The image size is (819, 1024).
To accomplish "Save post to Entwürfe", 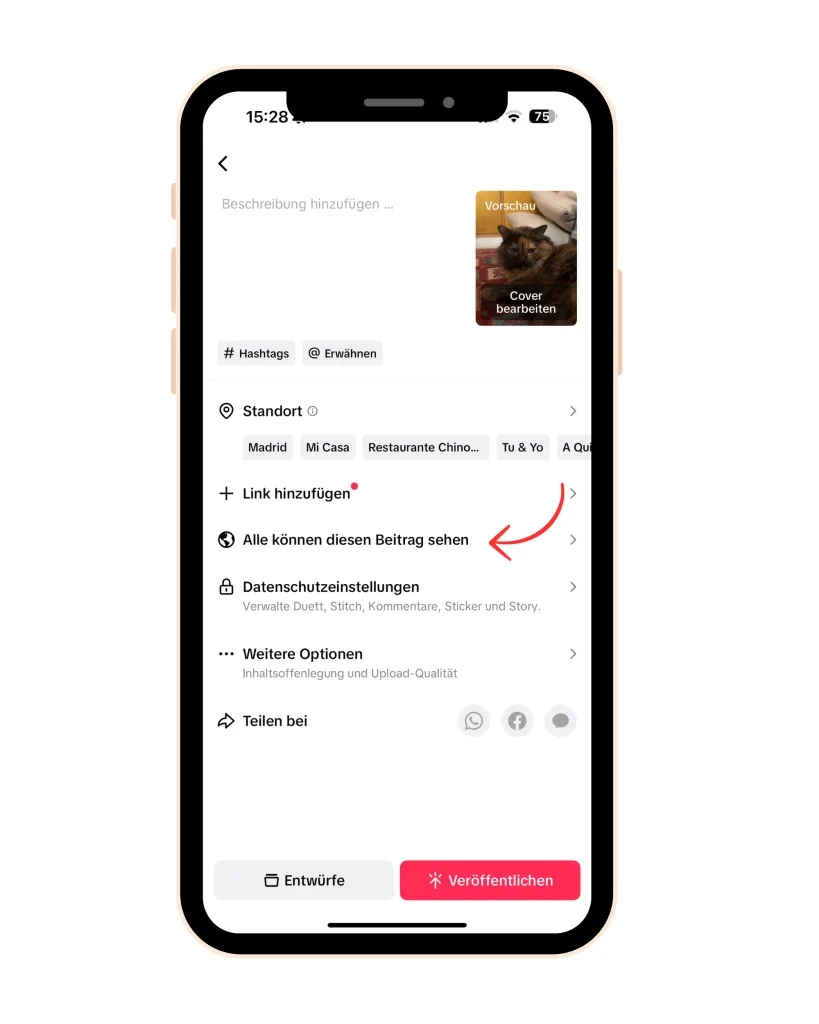I will pos(304,881).
